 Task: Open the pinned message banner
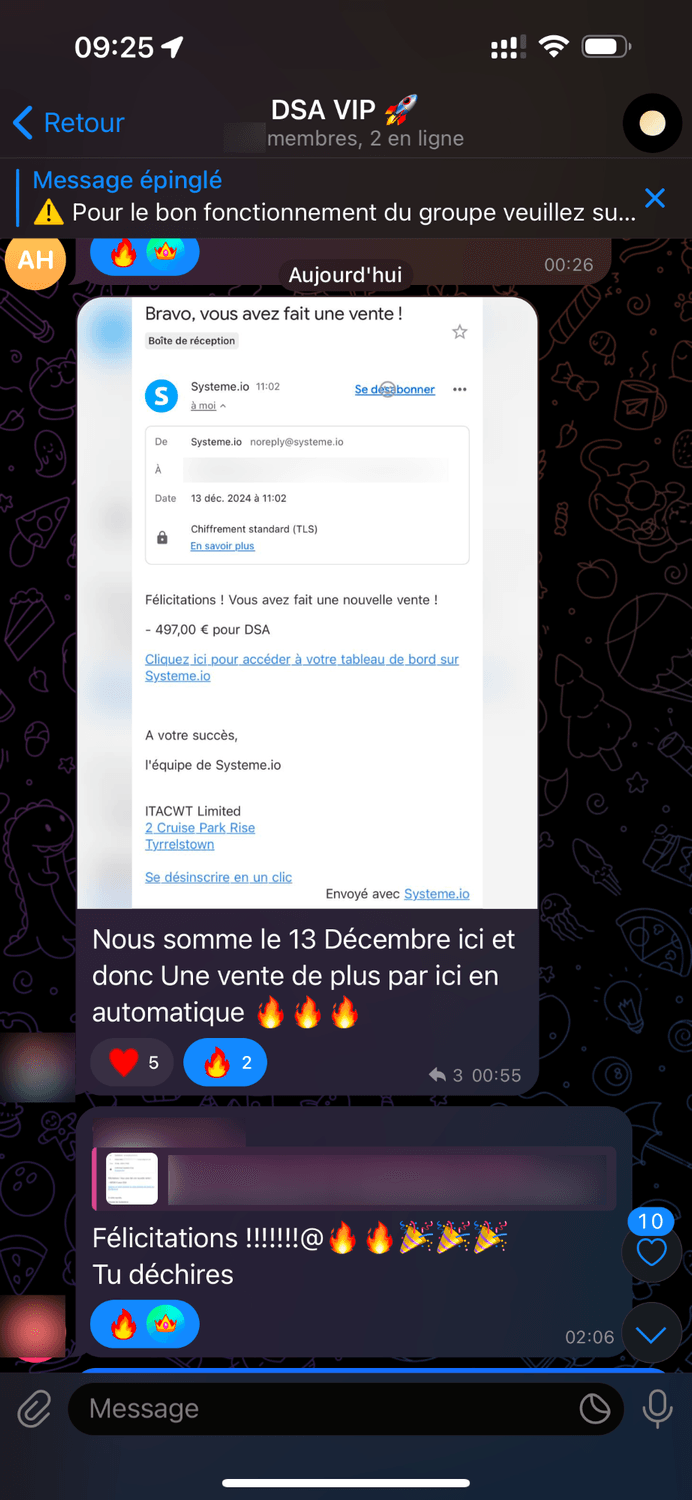(330, 197)
